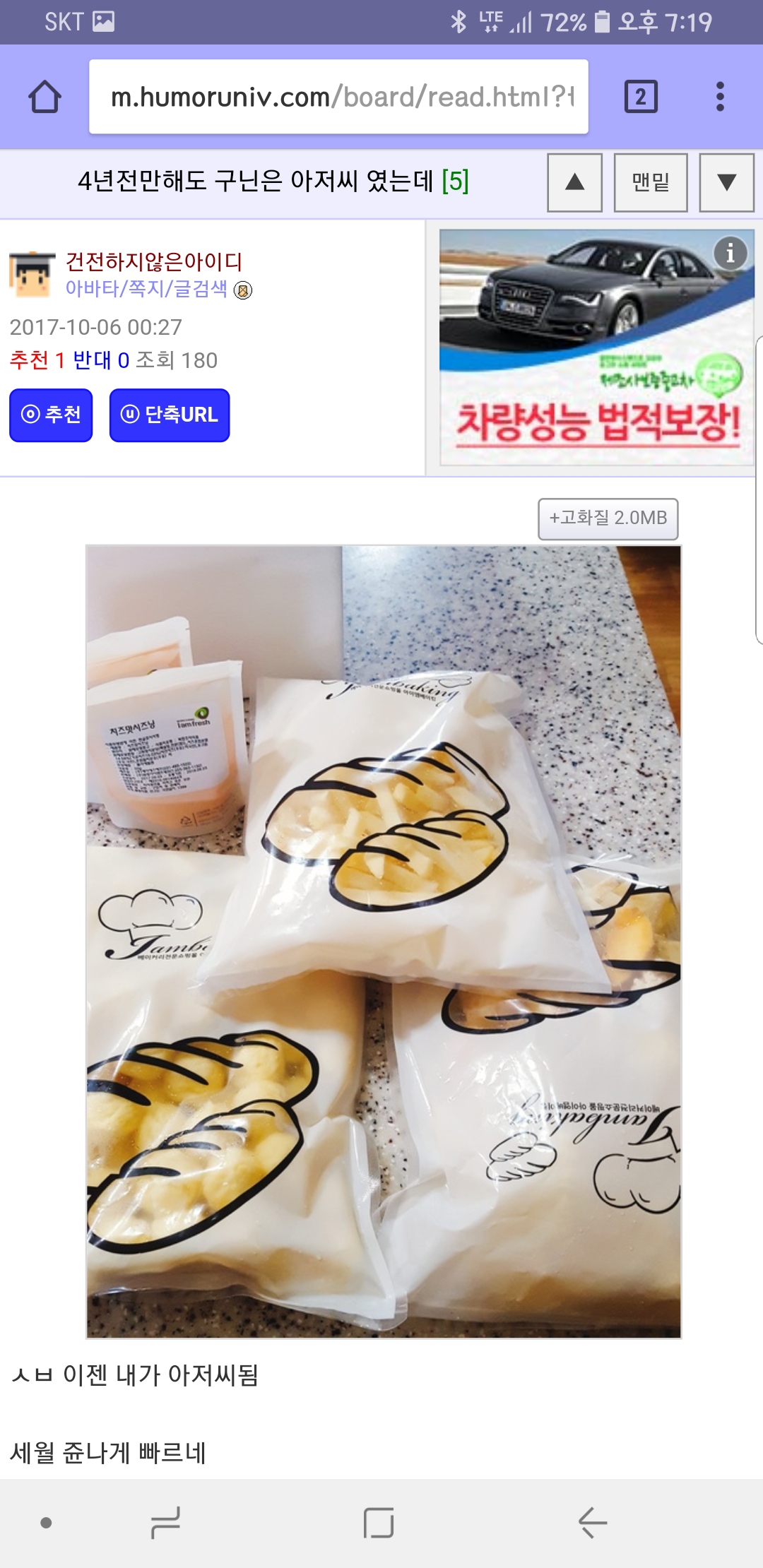Tap the humoruniv URL address bar

339,97
